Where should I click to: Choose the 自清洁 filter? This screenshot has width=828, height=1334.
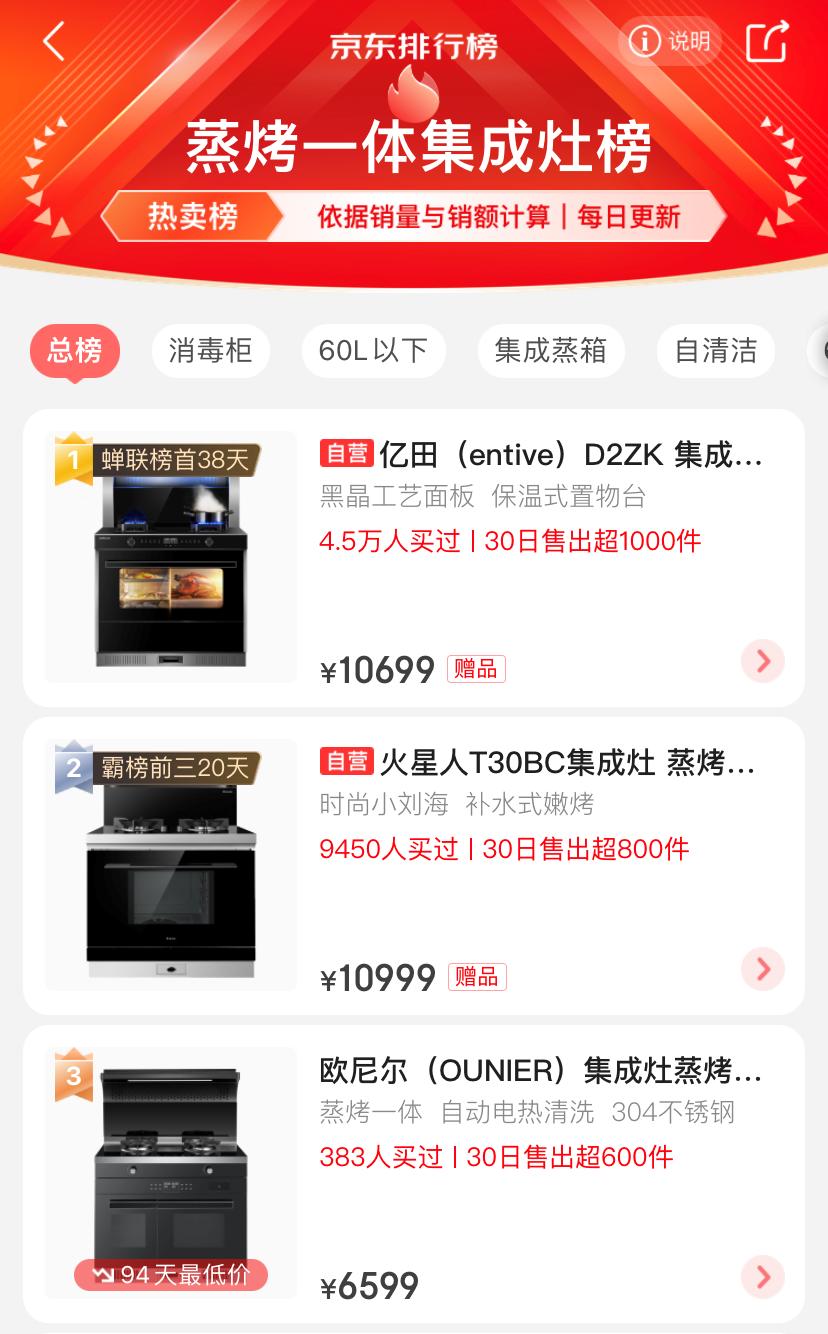pos(715,351)
